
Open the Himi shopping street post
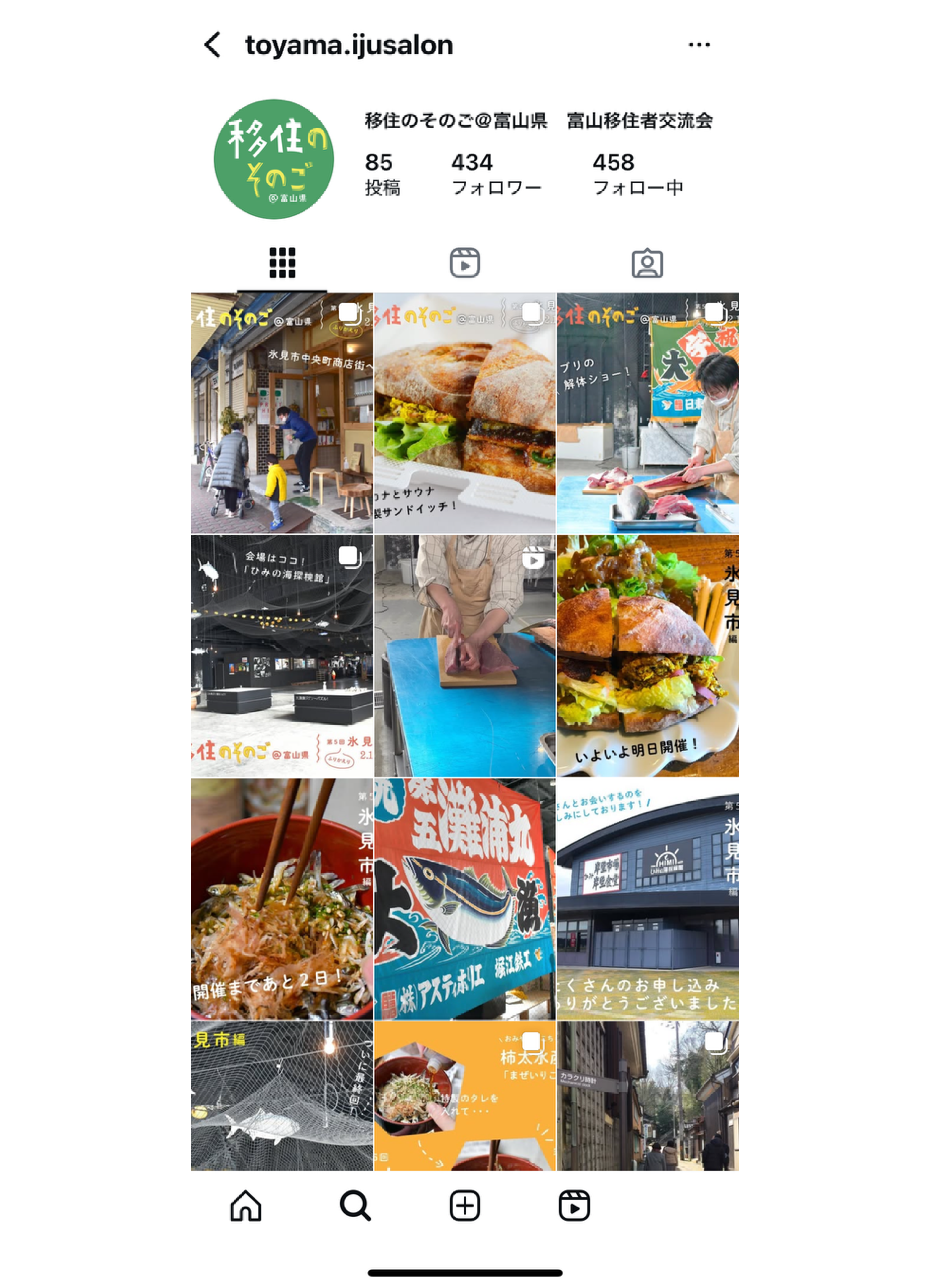click(x=282, y=413)
